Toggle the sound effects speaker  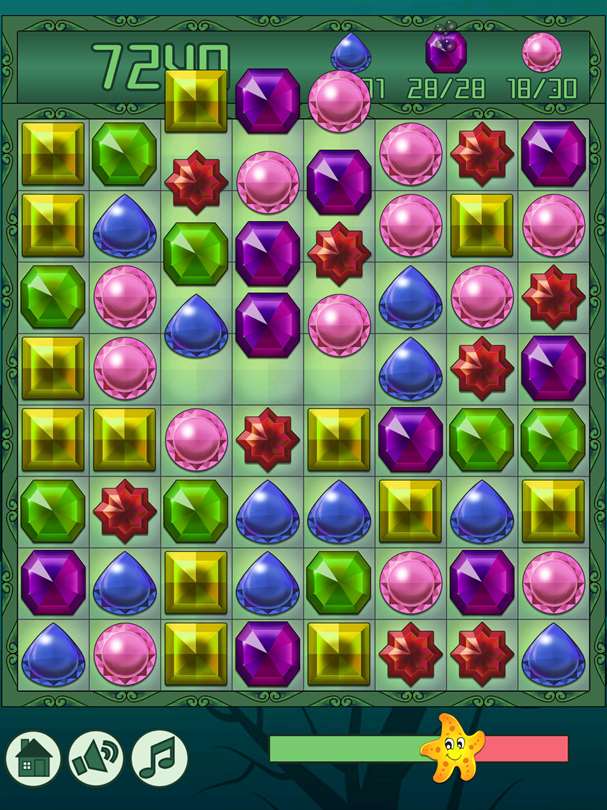[96, 757]
